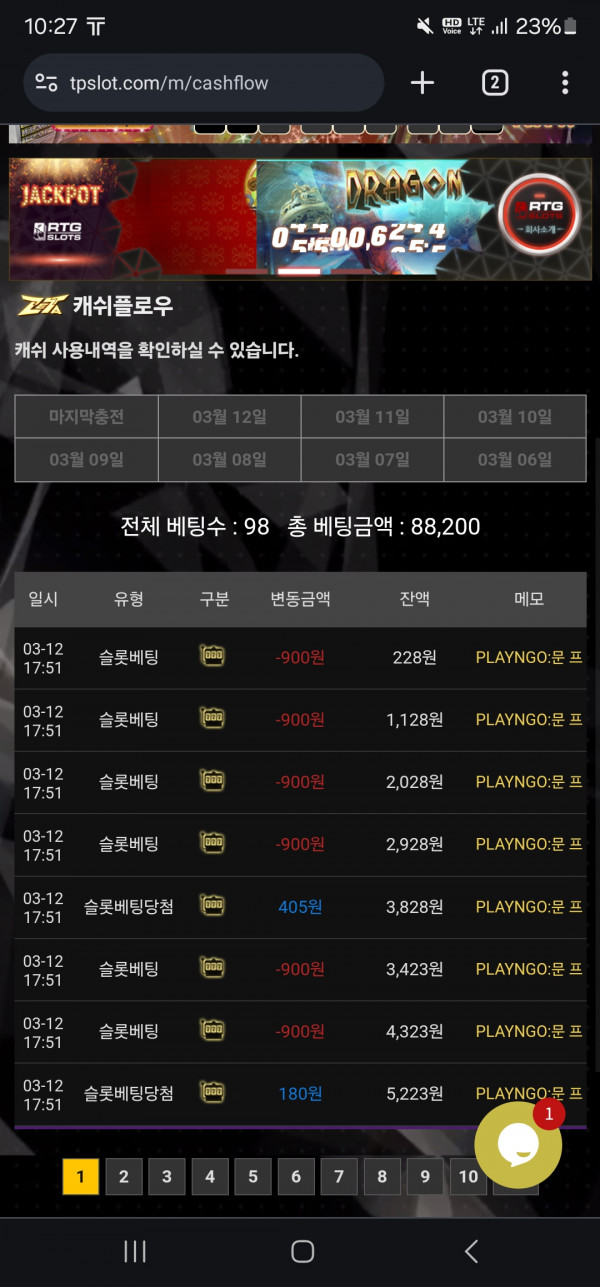Open the live chat bubble
Image resolution: width=600 pixels, height=1287 pixels.
tap(517, 1145)
